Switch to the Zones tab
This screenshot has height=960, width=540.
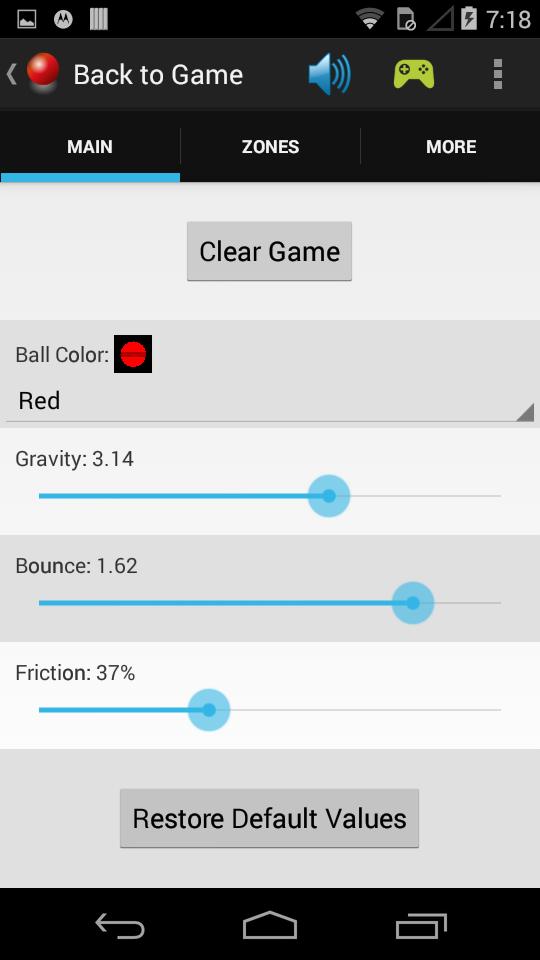[270, 147]
